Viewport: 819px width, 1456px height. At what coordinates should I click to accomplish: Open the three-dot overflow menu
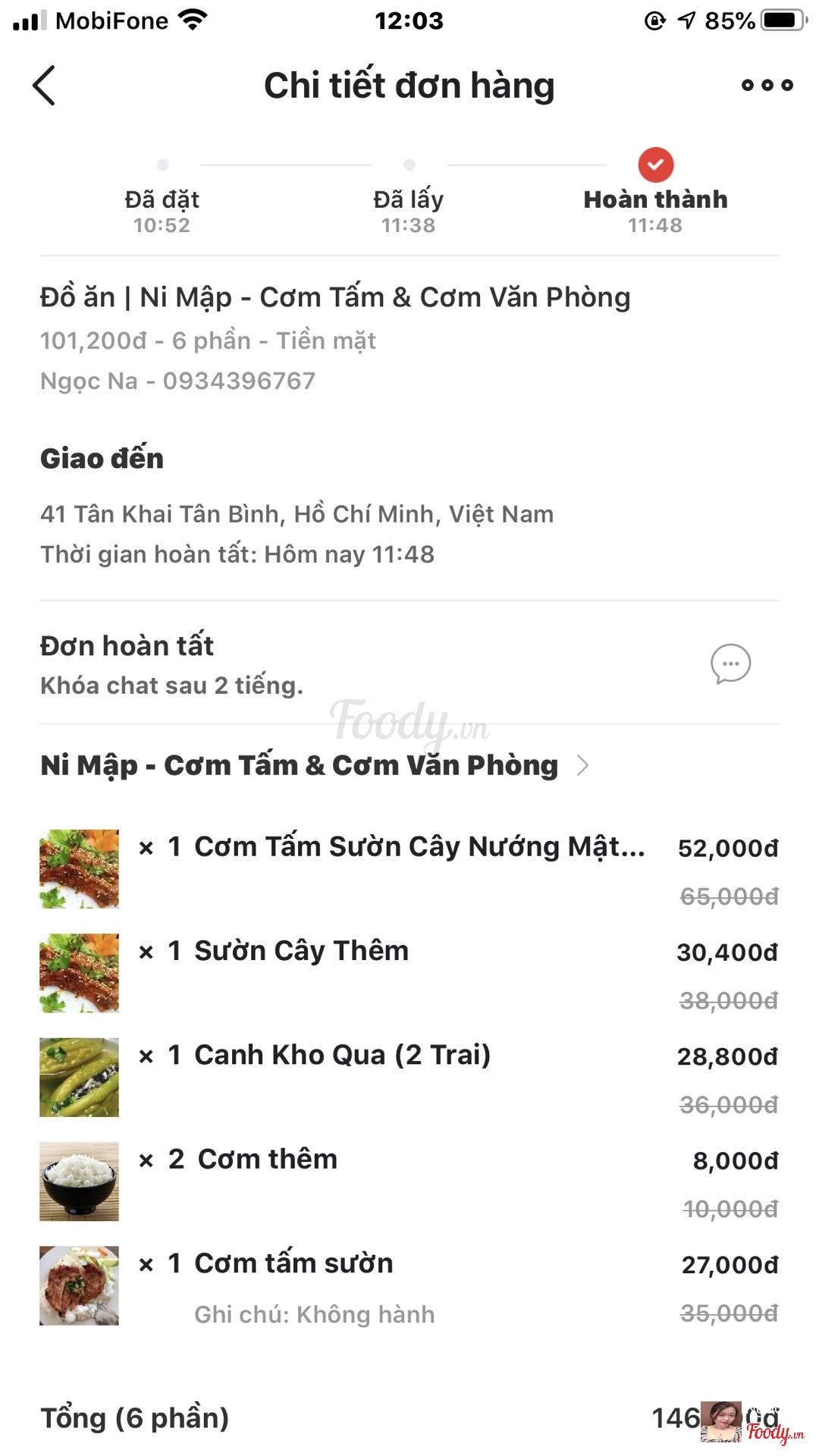(x=767, y=85)
